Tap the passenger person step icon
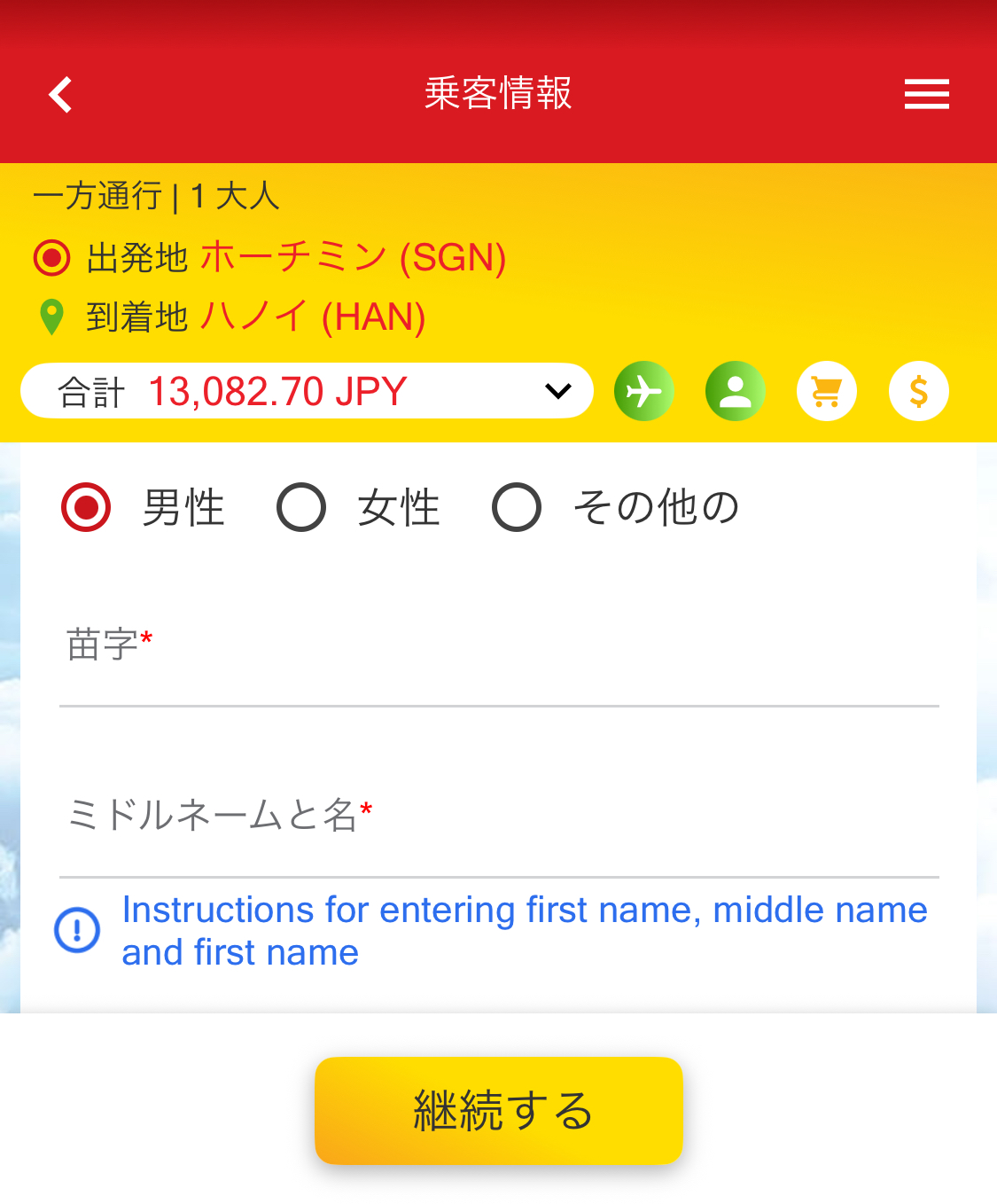 tap(736, 391)
